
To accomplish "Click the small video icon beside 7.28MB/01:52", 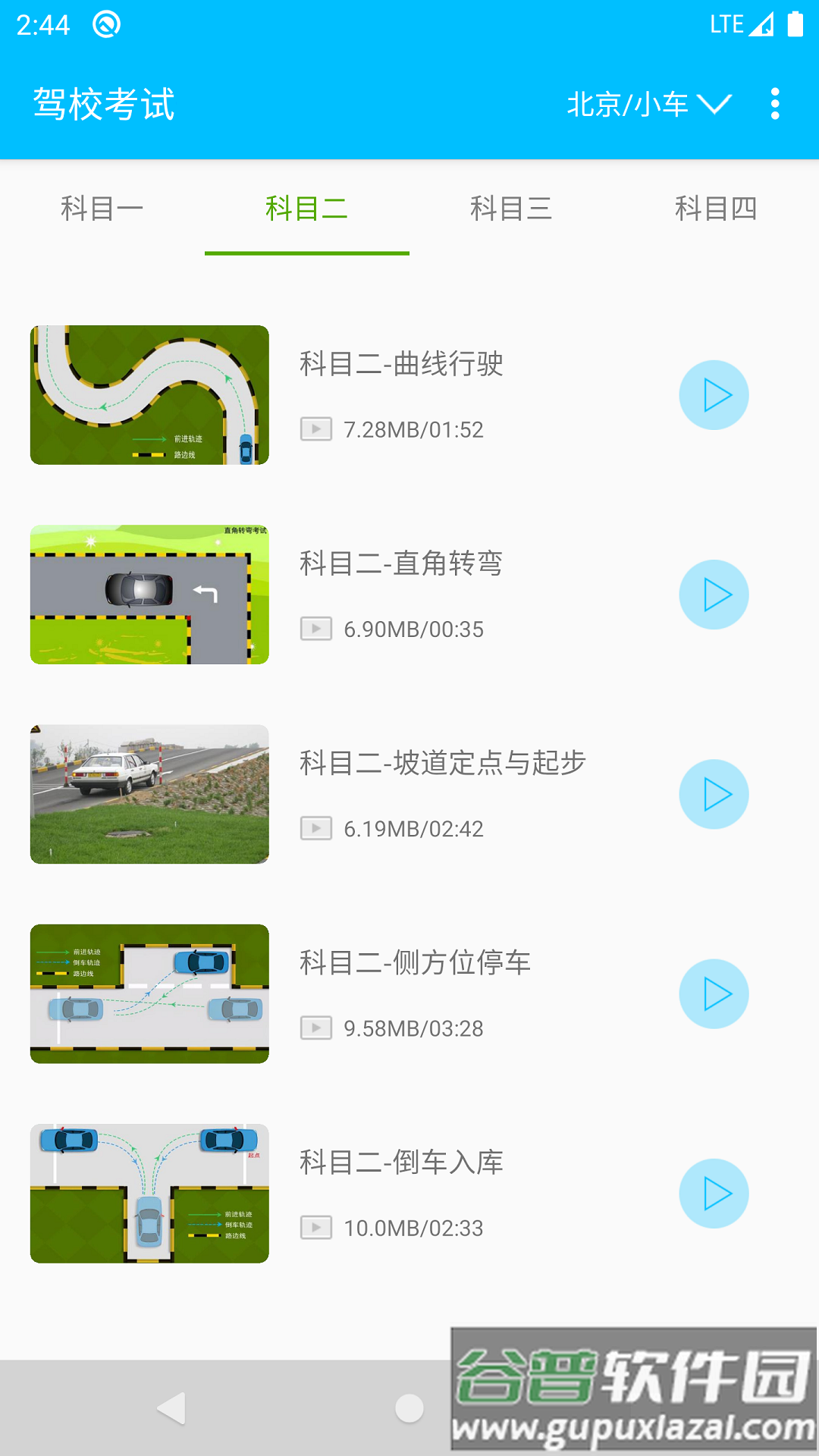I will (x=316, y=429).
